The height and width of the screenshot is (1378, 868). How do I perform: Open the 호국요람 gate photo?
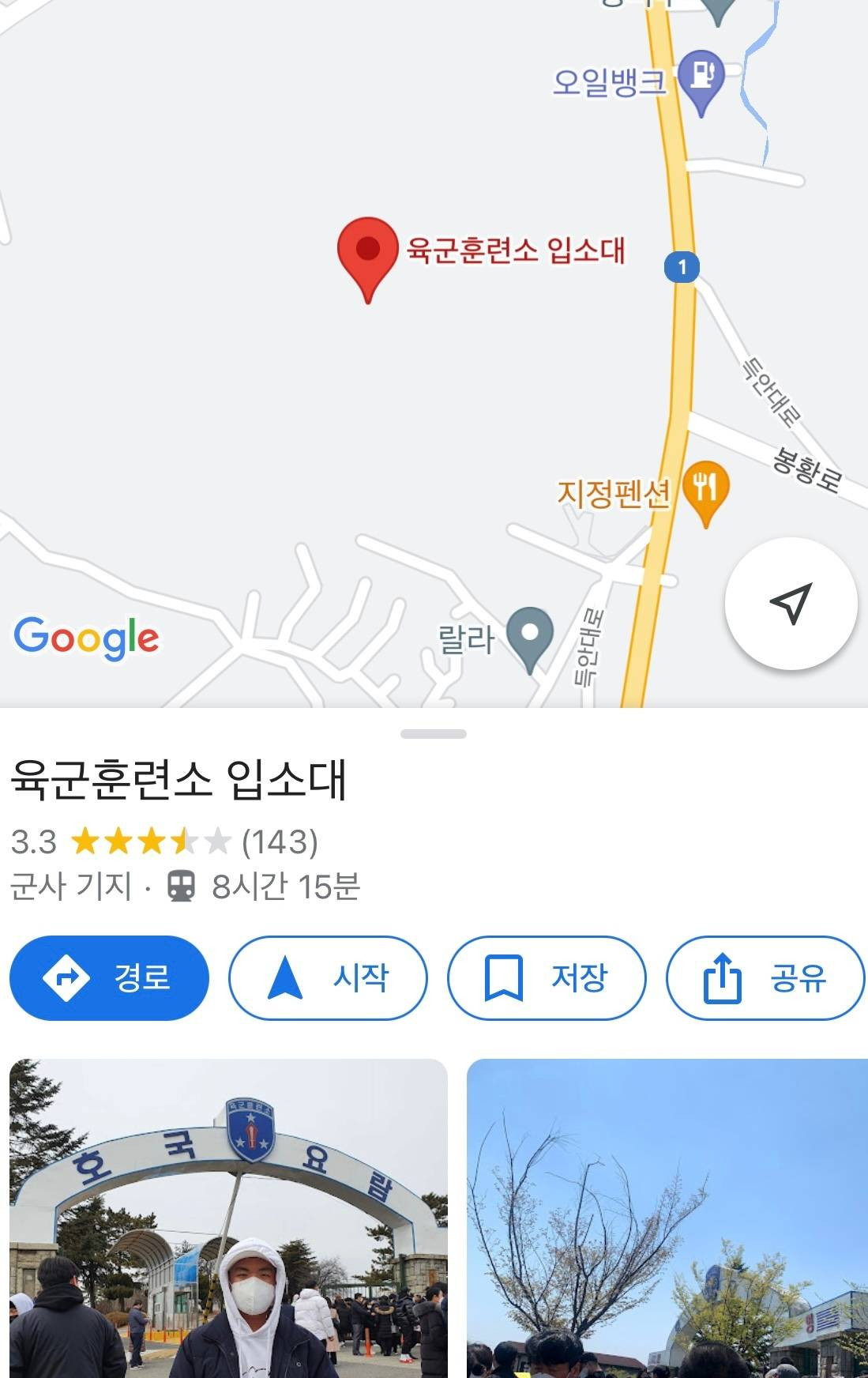[x=228, y=1218]
